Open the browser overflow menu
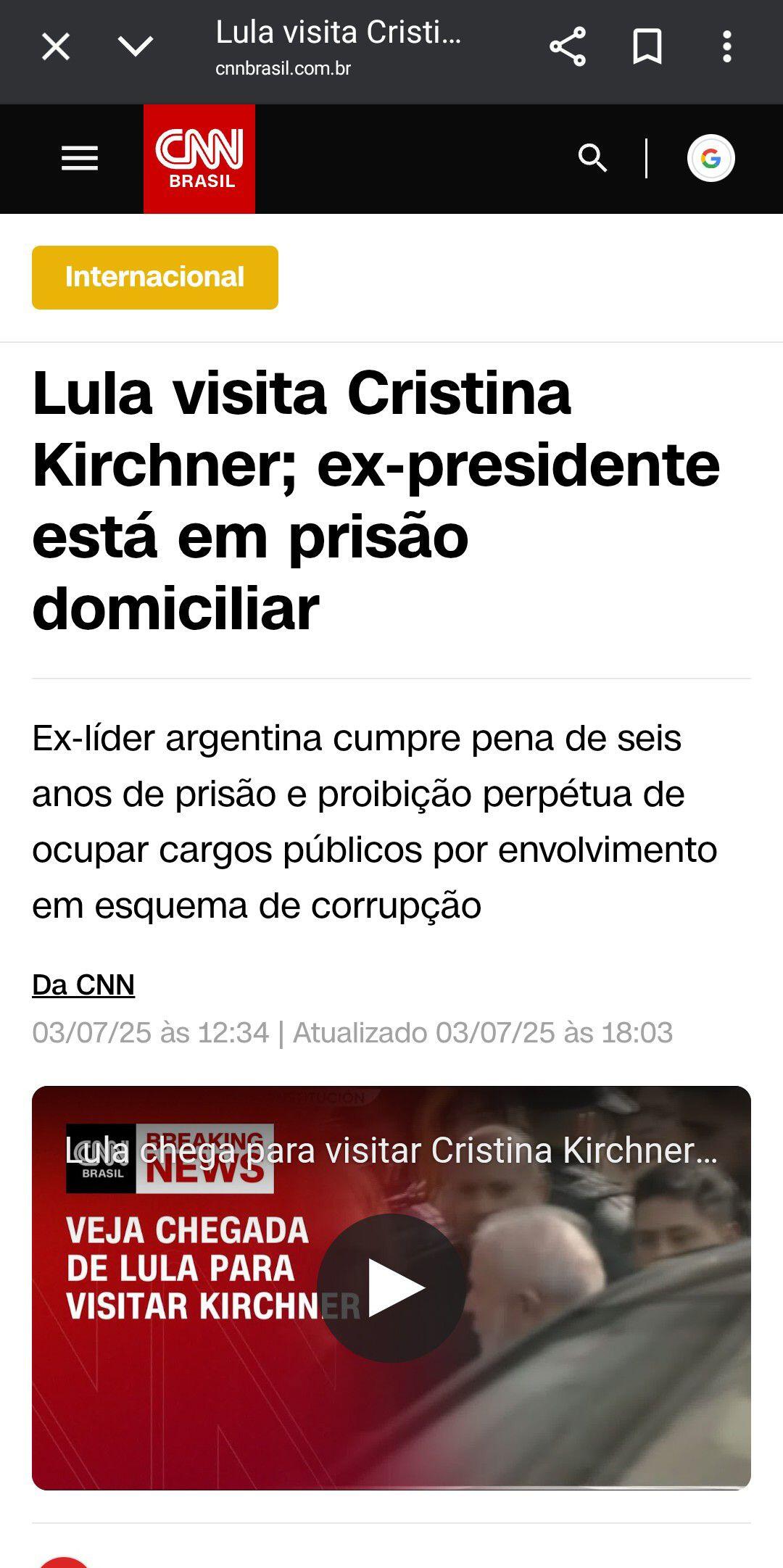This screenshot has height=1568, width=783. pyautogui.click(x=727, y=47)
